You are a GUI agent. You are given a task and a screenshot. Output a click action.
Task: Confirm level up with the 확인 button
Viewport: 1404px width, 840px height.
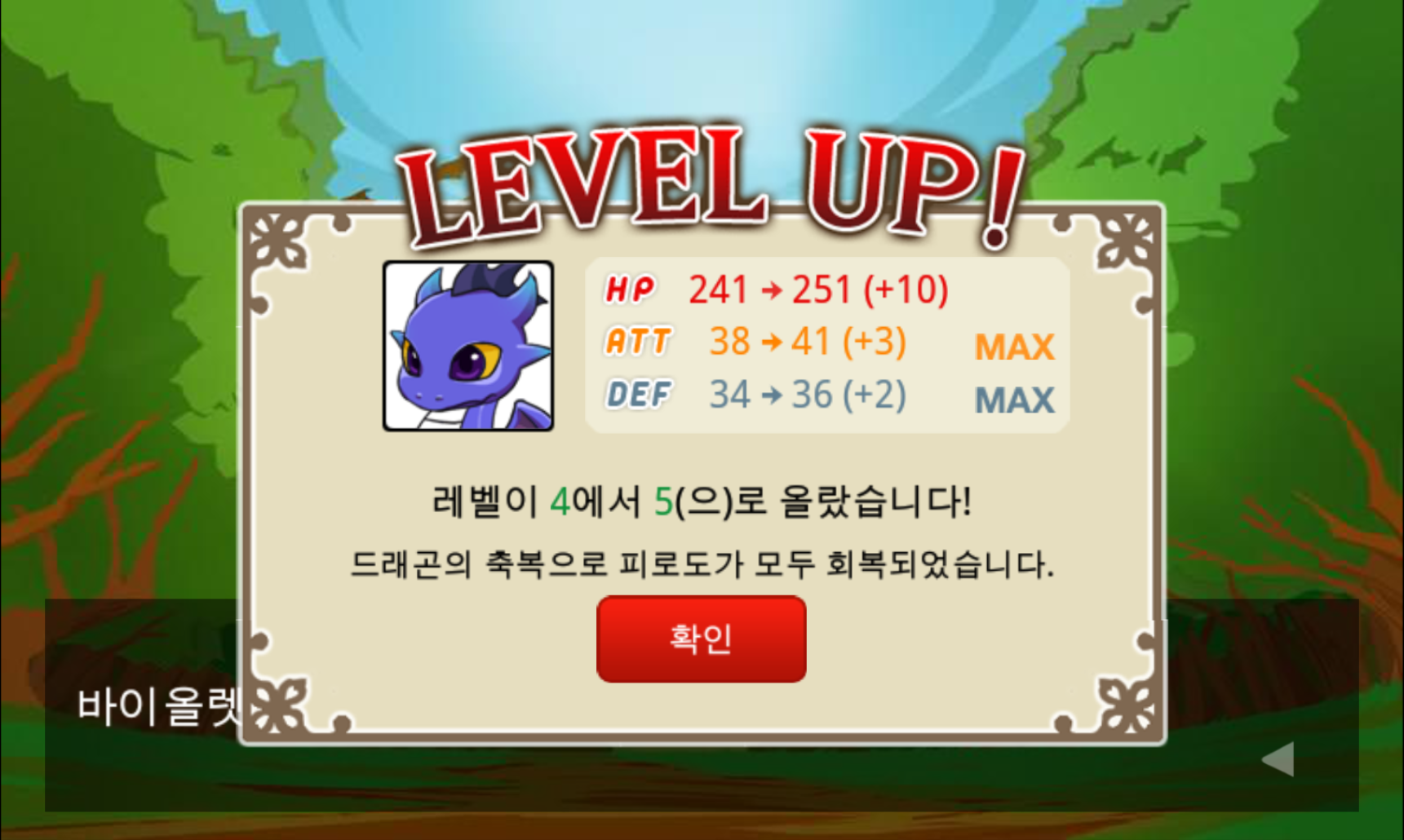[701, 639]
